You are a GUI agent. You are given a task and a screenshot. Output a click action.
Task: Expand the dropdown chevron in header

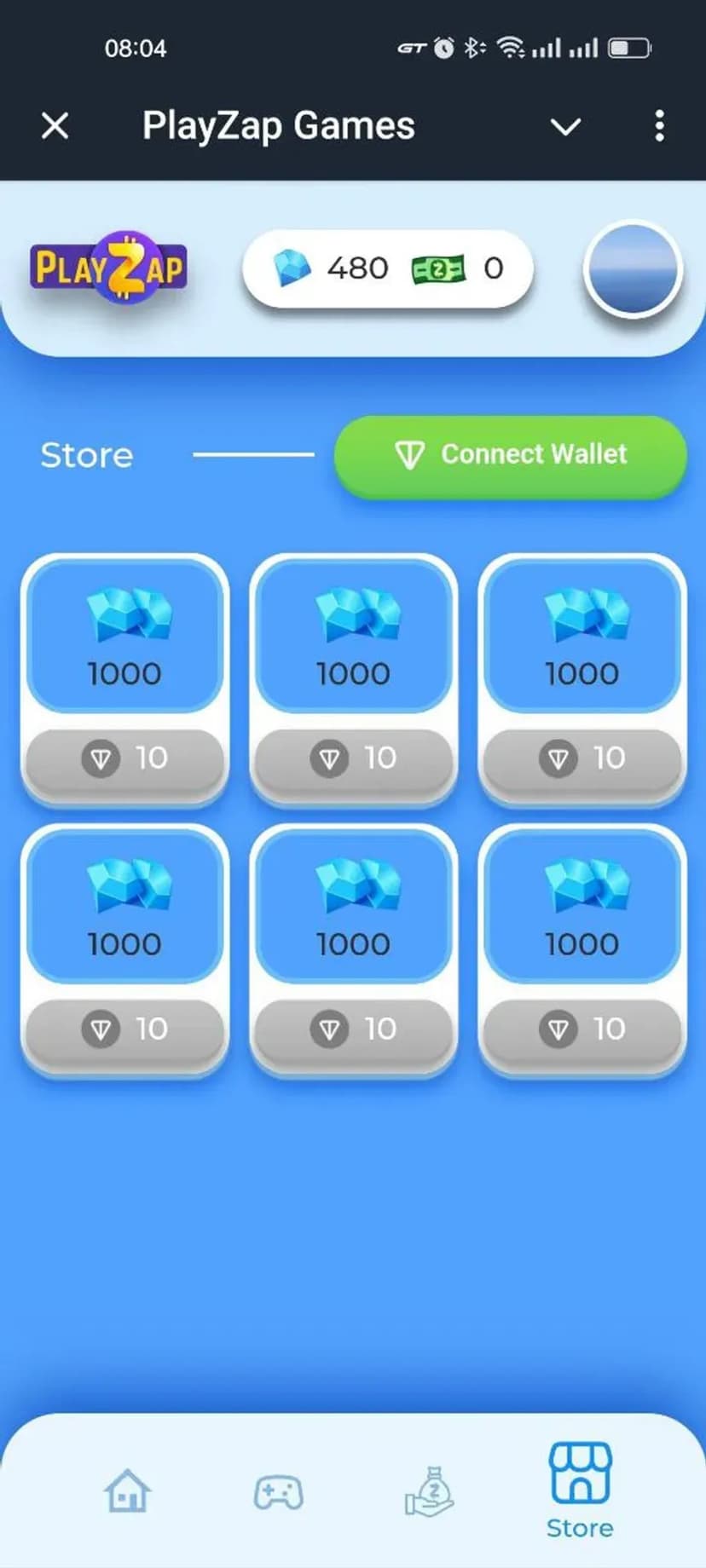coord(565,127)
